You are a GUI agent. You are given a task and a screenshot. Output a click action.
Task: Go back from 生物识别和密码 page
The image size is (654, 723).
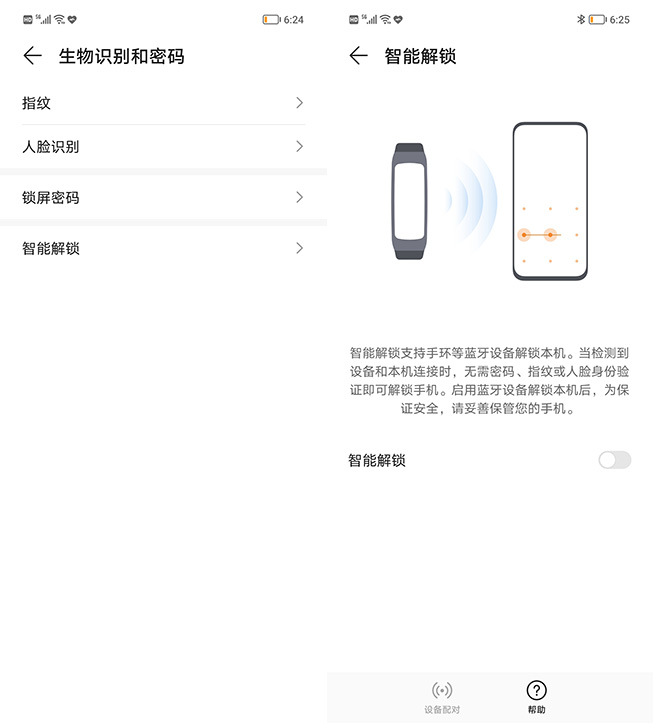[33, 56]
